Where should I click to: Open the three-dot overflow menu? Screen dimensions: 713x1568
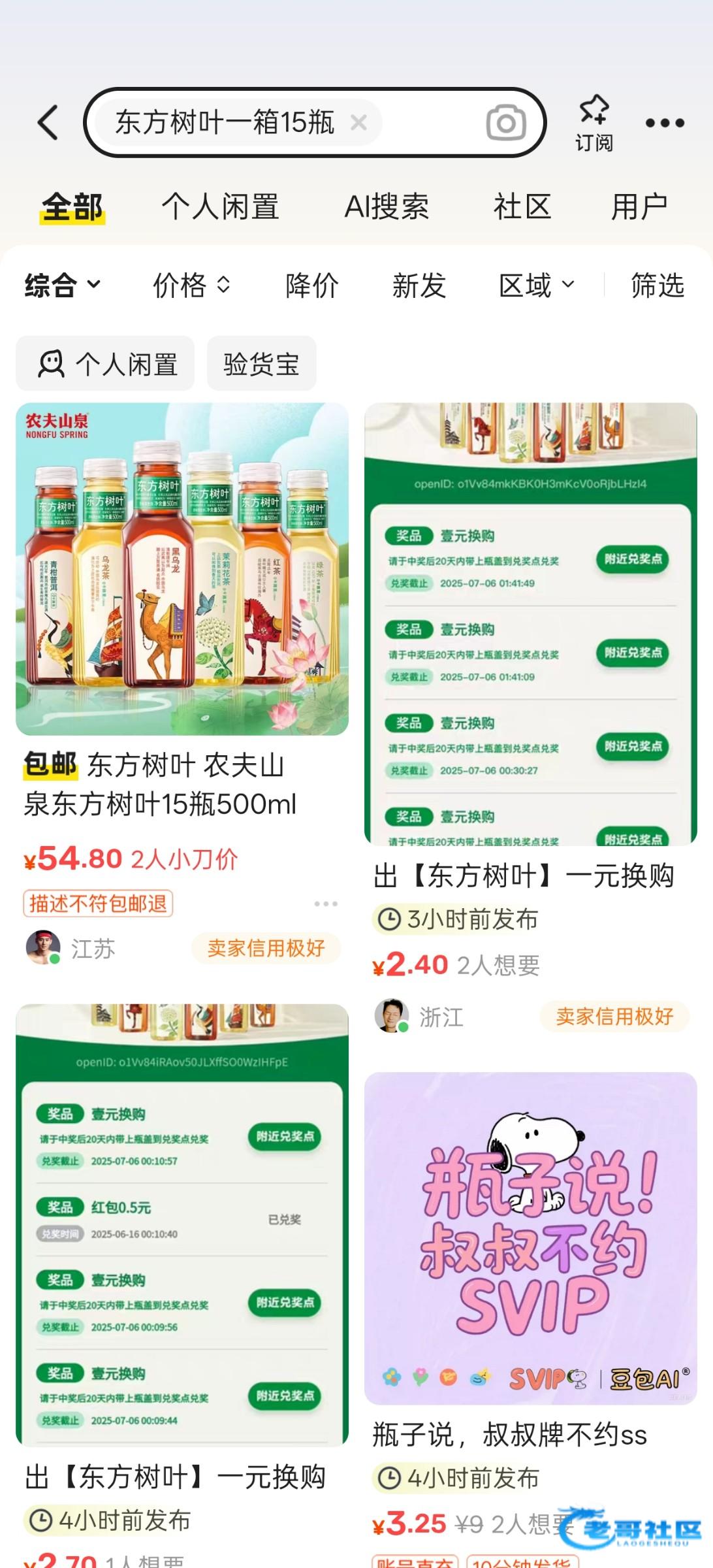[665, 123]
